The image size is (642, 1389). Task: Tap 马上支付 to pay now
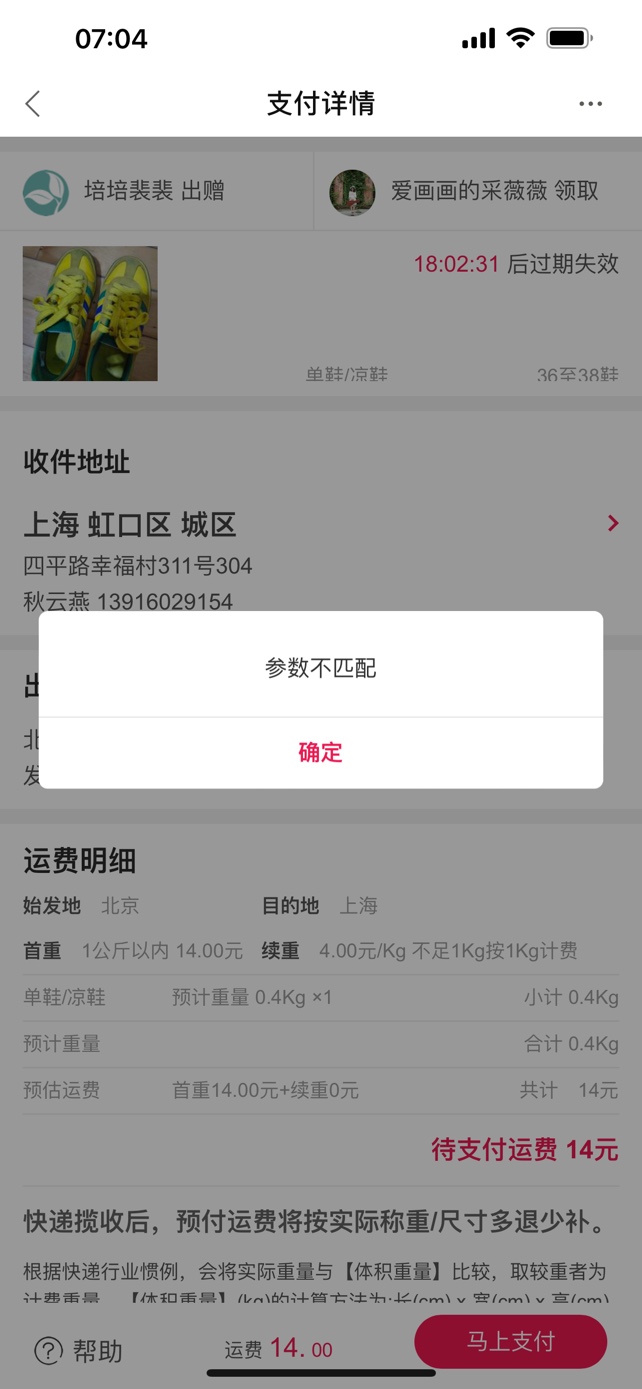[510, 1341]
